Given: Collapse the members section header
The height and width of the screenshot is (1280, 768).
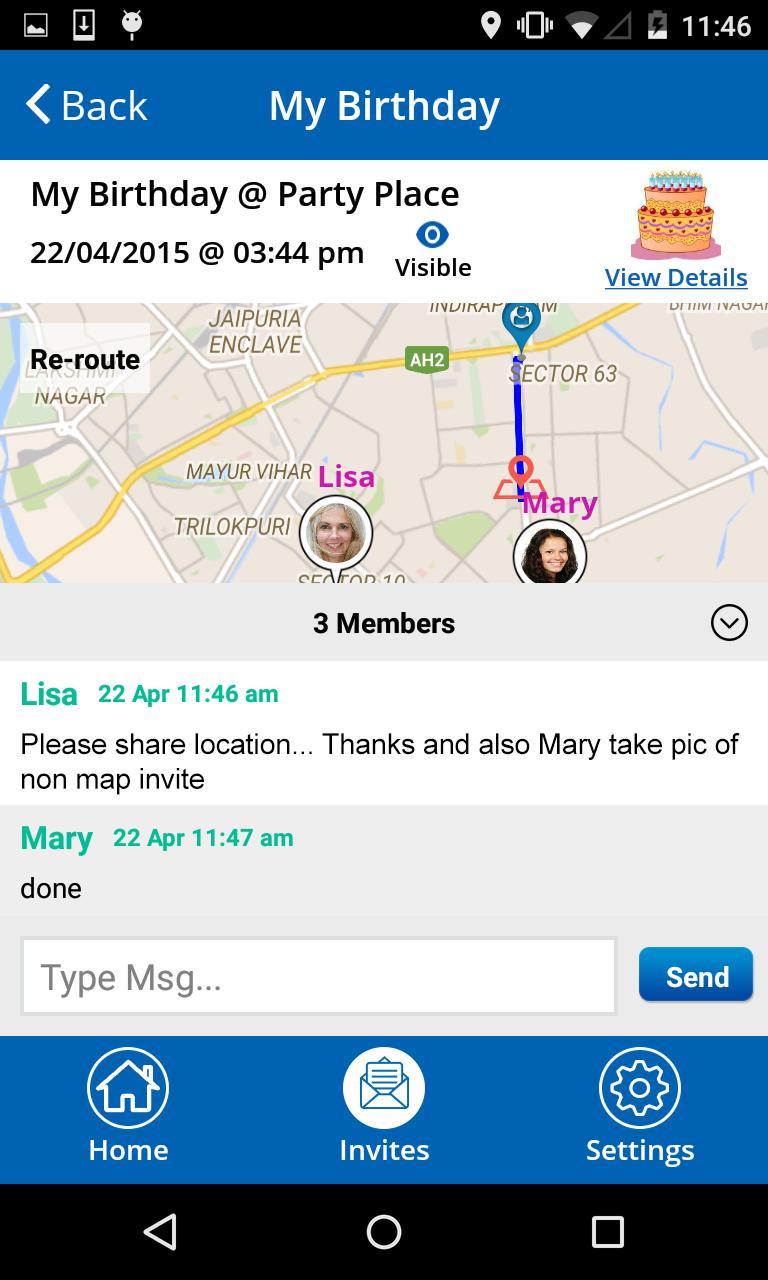Looking at the screenshot, I should (x=384, y=622).
